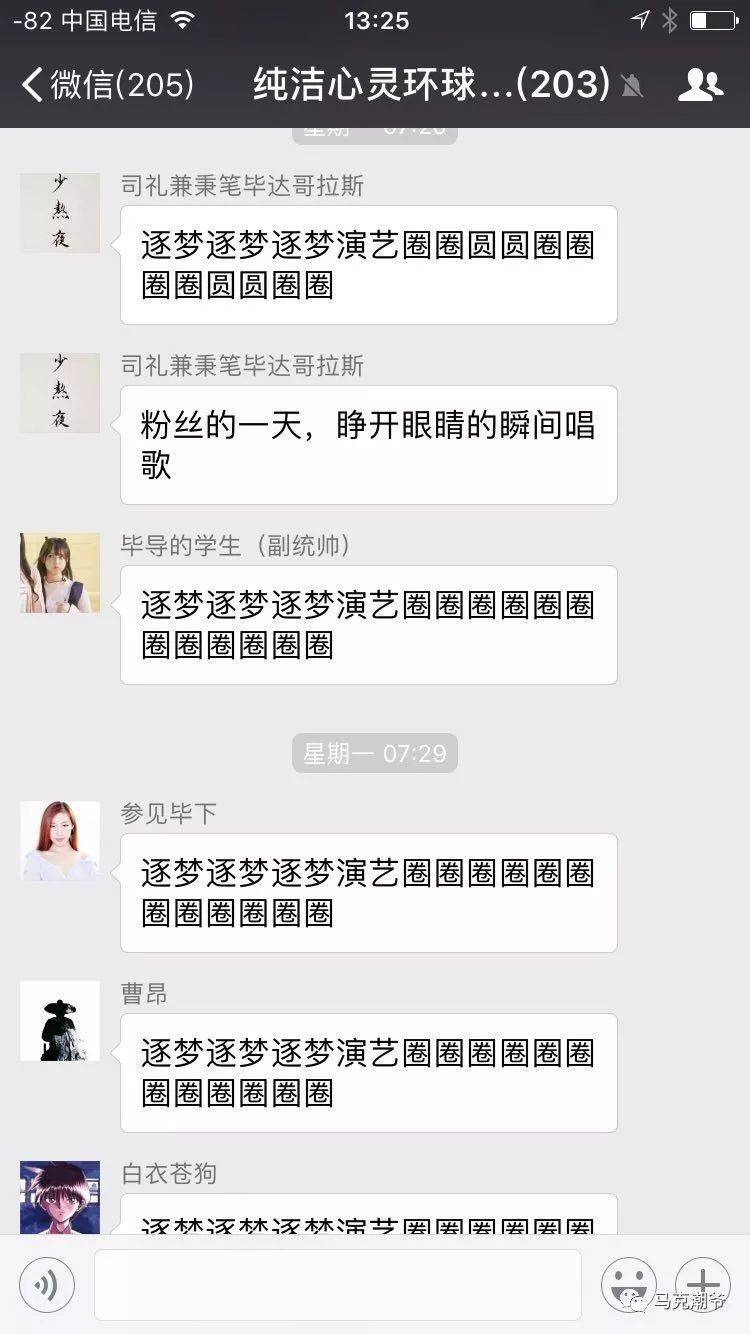Open avatar beside the 粉丝的一天 message
Image resolution: width=750 pixels, height=1334 pixels.
pos(60,393)
